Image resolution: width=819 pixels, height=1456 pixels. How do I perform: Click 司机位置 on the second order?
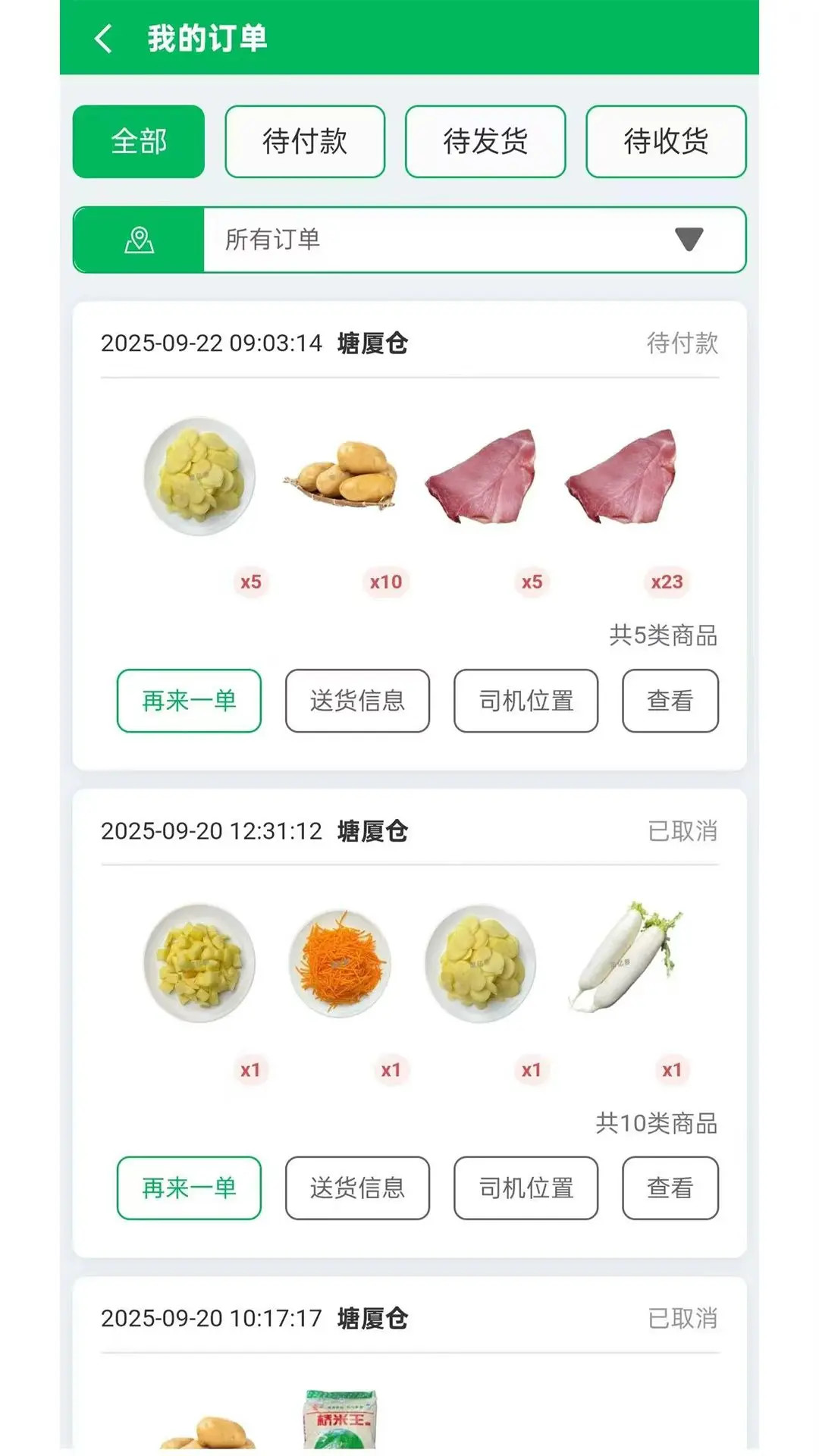coord(526,1188)
